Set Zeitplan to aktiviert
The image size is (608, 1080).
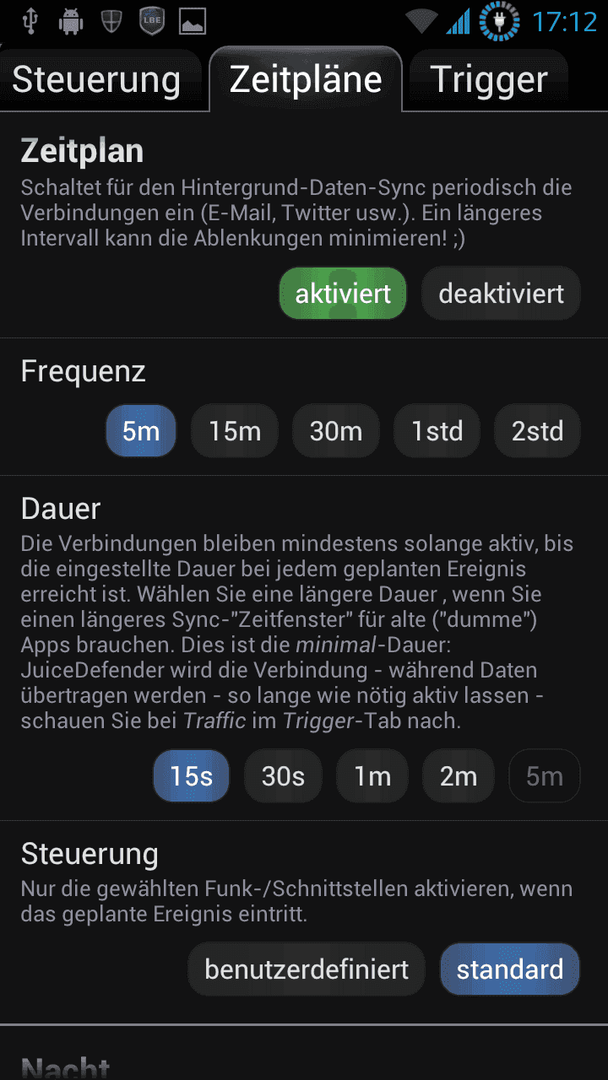tap(343, 293)
